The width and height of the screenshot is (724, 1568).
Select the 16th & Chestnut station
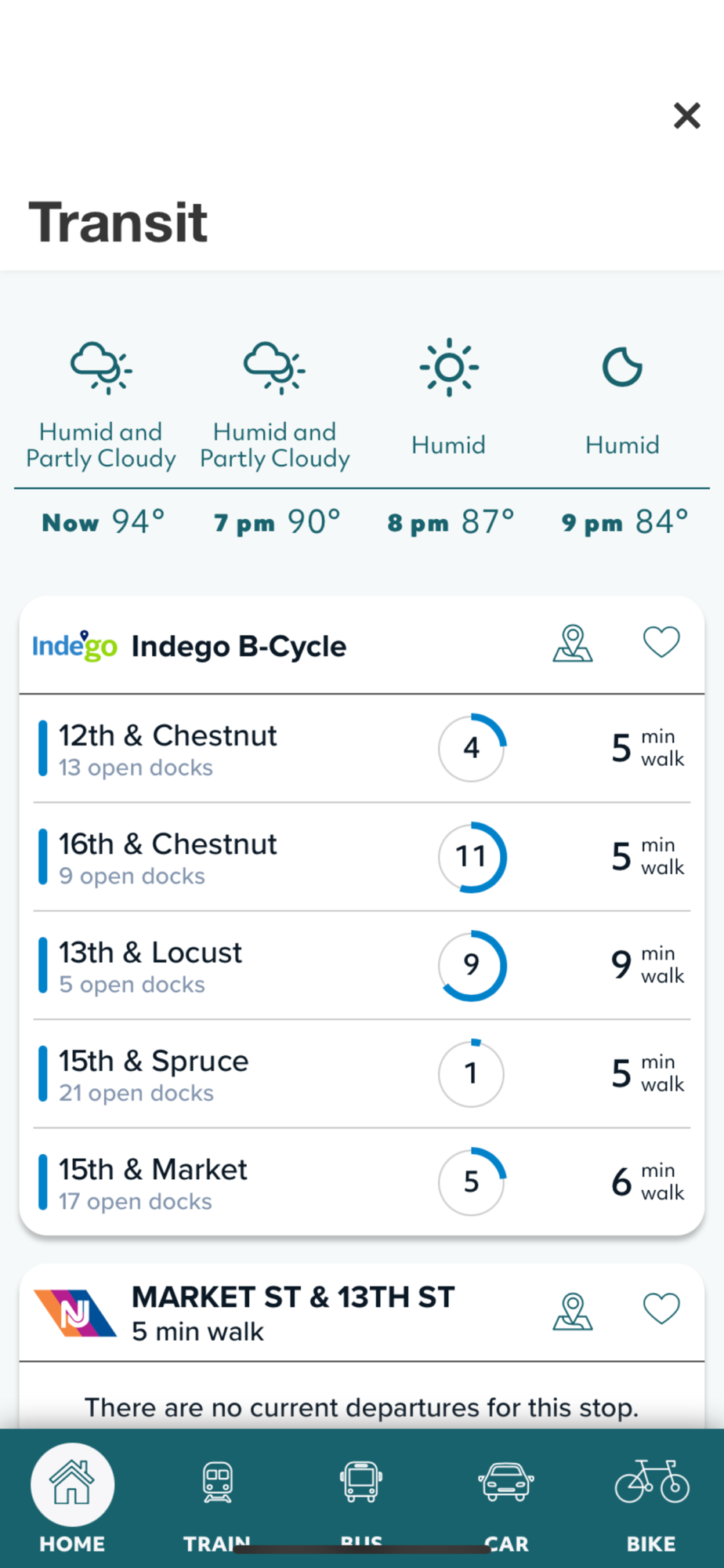point(362,857)
